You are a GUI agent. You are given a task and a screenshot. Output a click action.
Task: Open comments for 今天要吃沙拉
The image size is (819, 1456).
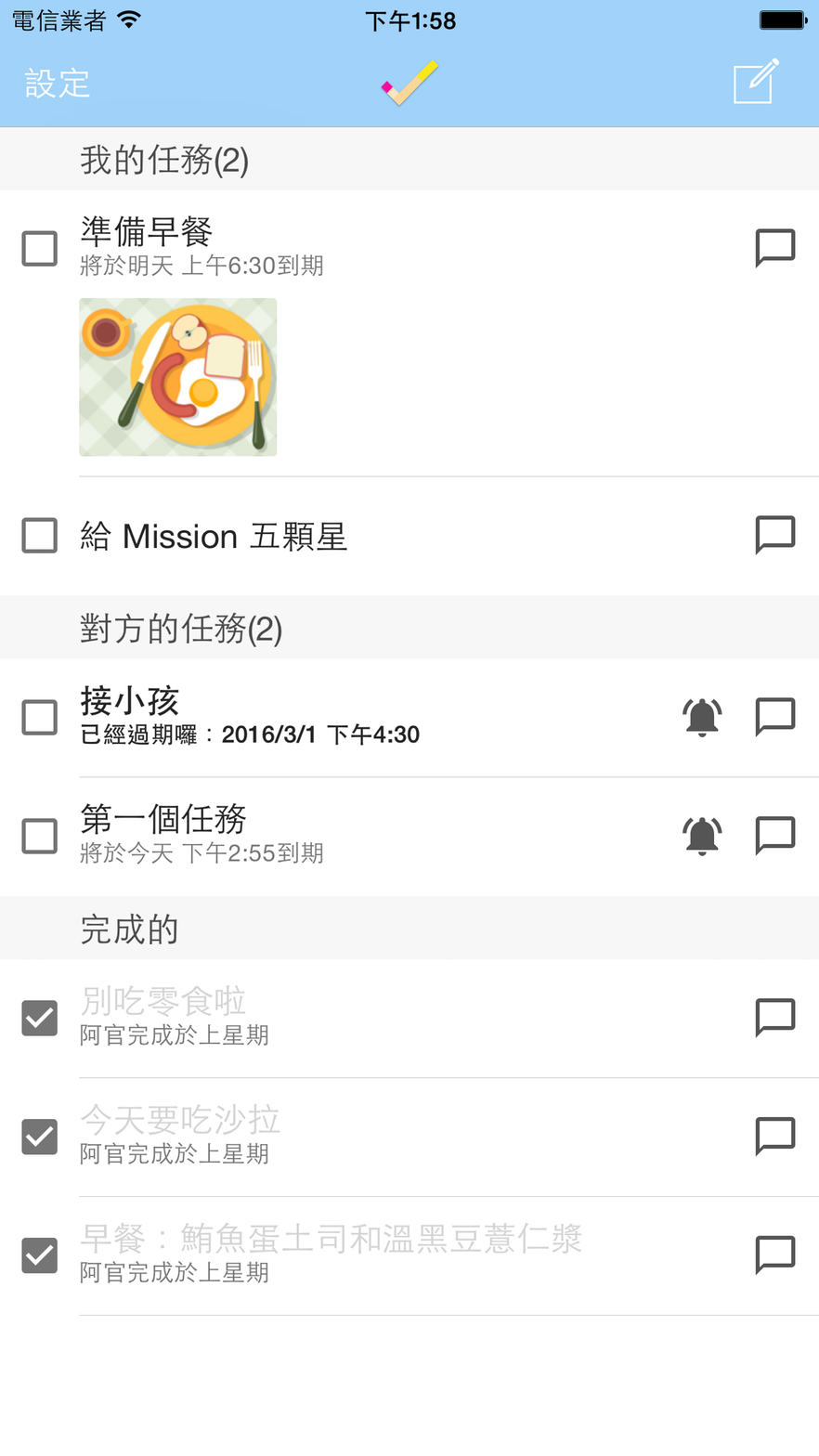(x=774, y=1136)
